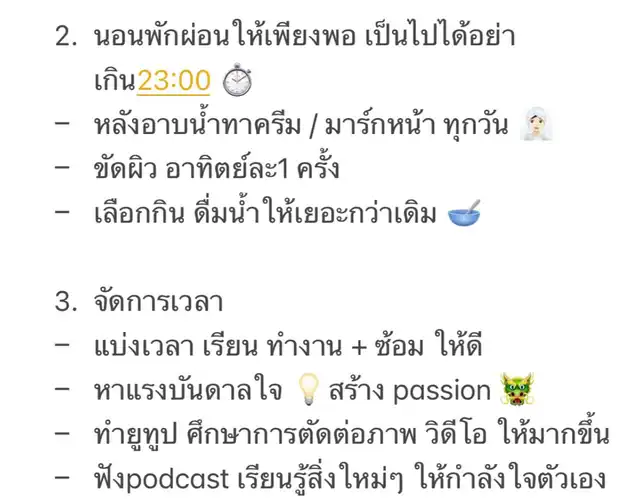Tap the underlined 23:00 time link
Screen dimensions: 640x503
click(174, 80)
